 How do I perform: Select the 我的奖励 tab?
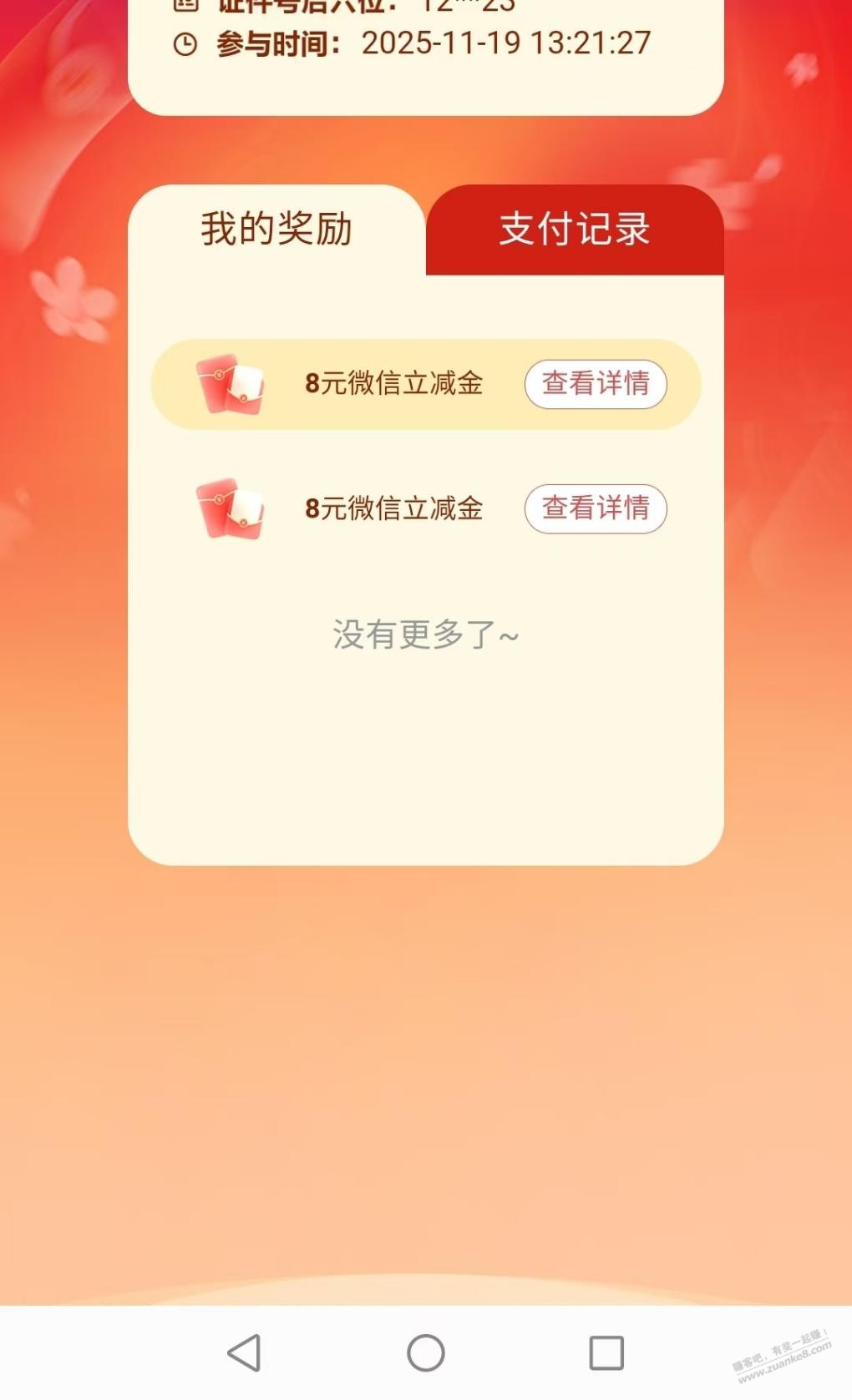point(276,230)
